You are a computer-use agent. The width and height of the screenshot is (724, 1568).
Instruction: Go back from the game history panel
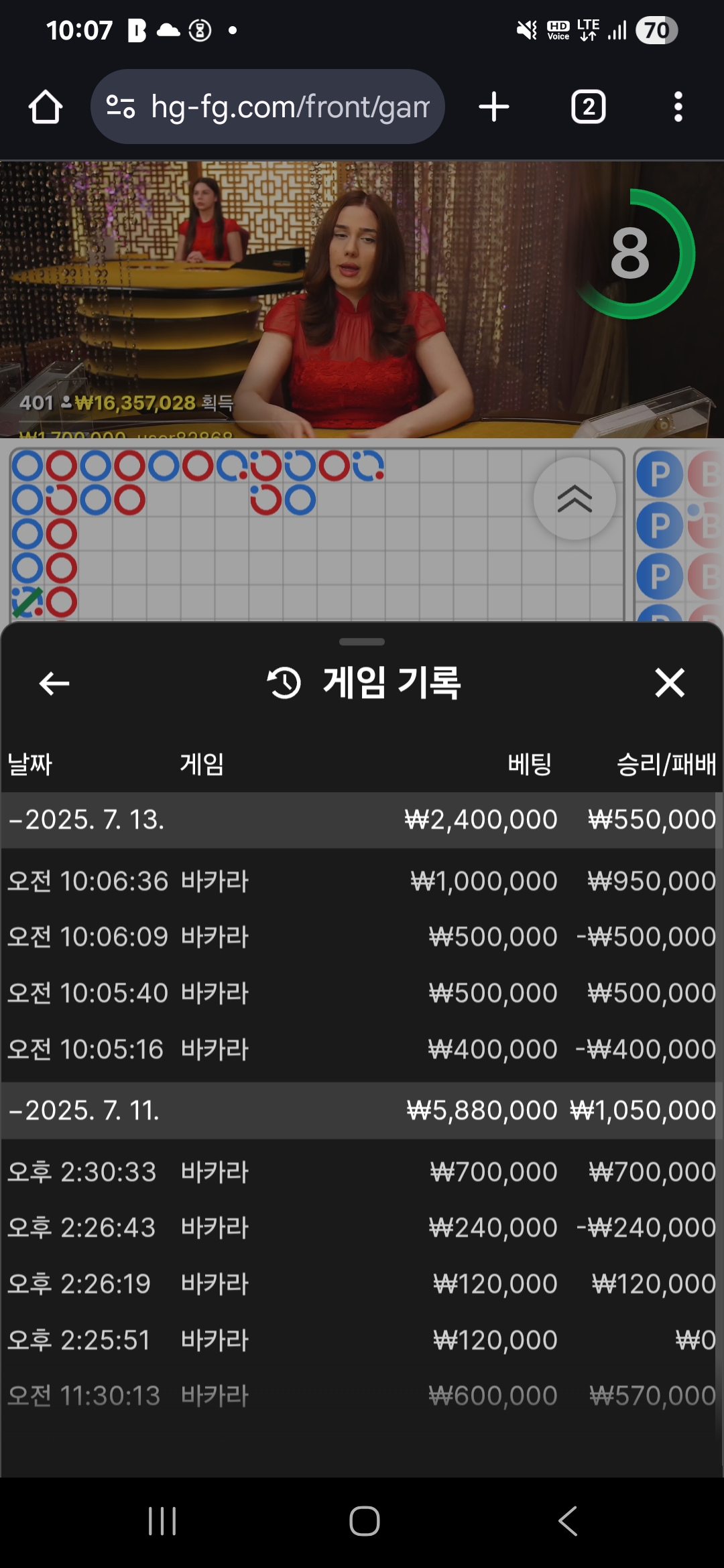tap(54, 683)
